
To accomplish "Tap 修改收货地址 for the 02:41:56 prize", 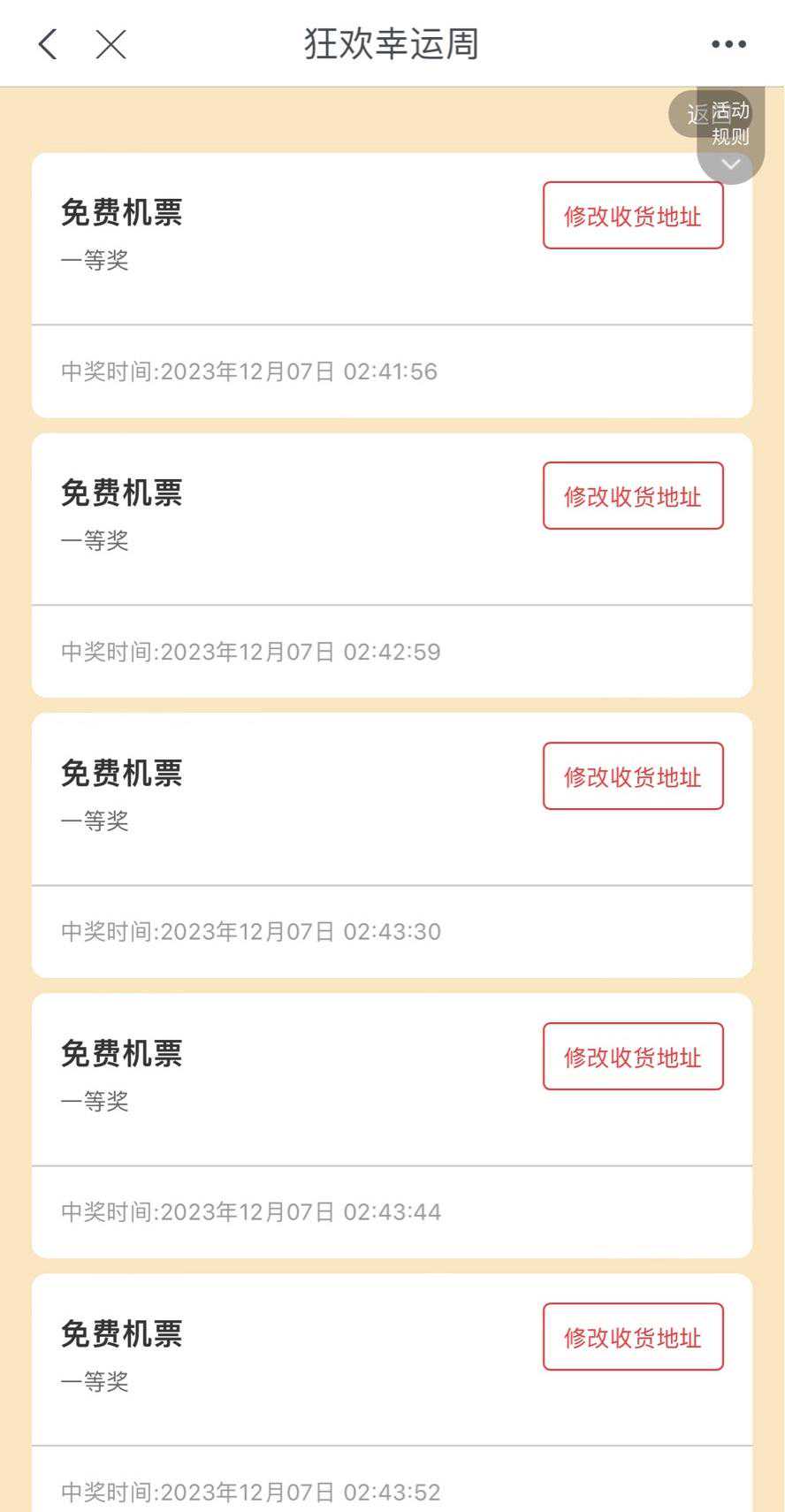I will coord(633,216).
